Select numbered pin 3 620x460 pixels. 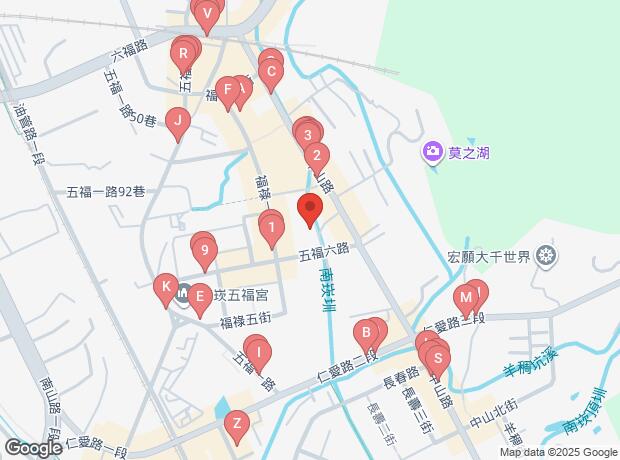point(307,134)
